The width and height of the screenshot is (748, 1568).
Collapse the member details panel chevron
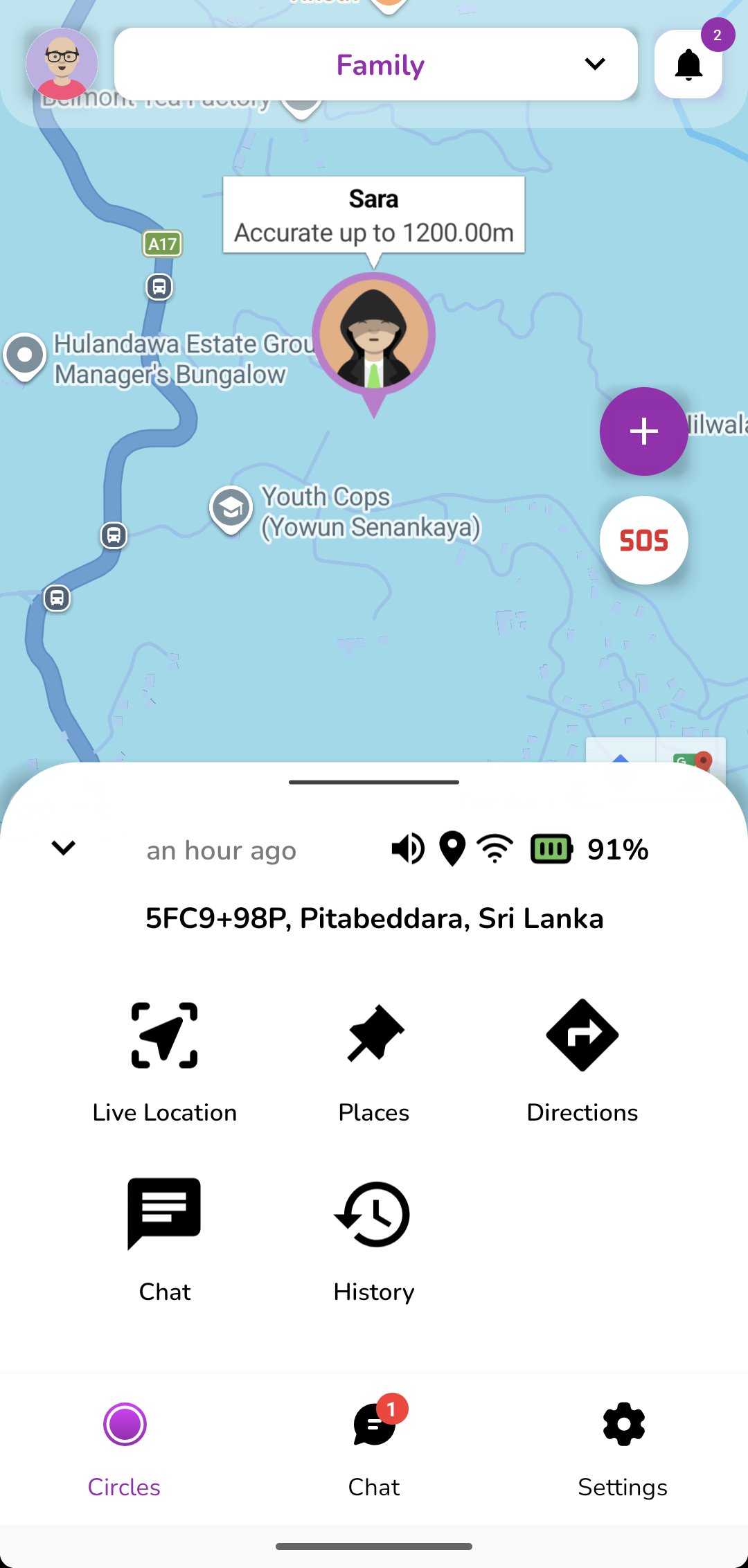pyautogui.click(x=63, y=848)
